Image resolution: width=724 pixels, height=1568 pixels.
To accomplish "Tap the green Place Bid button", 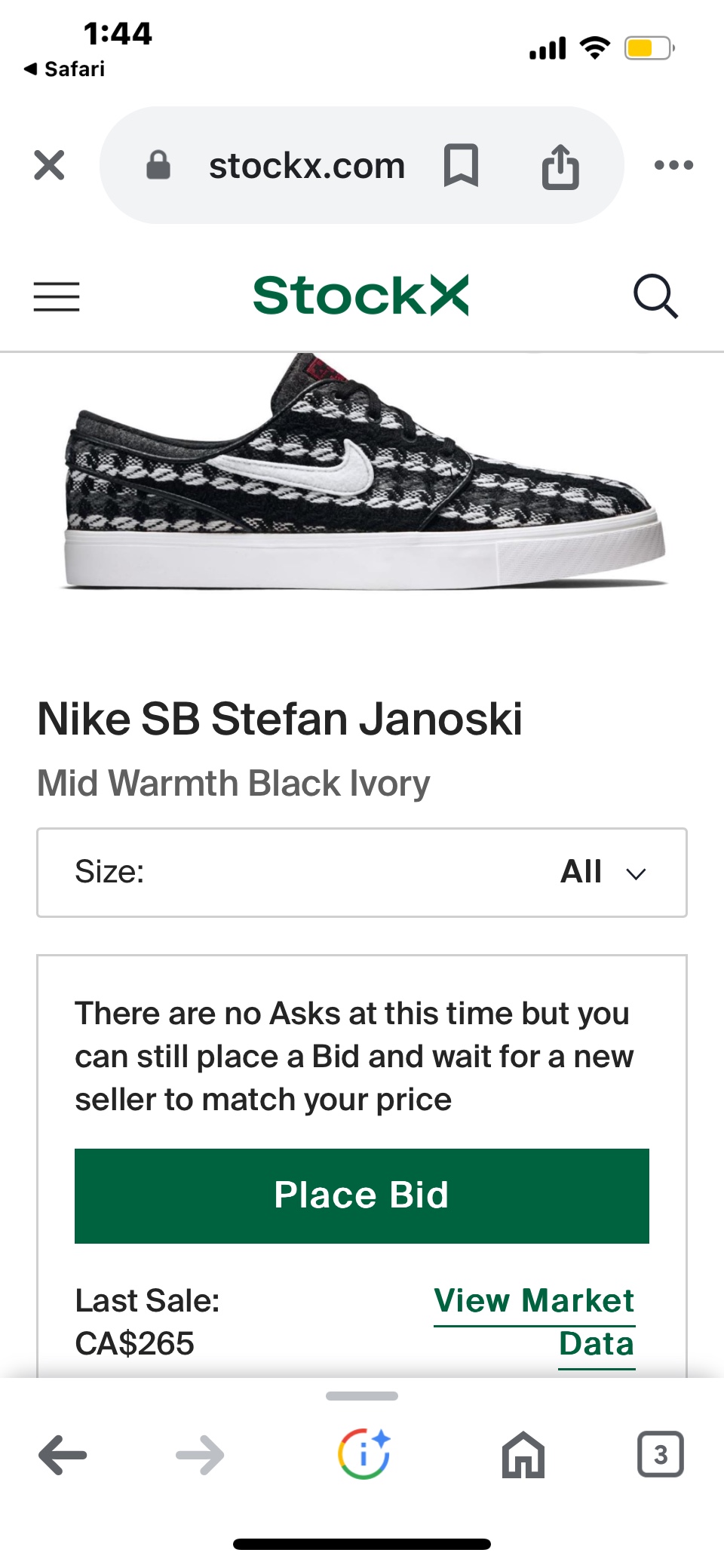I will tap(362, 1195).
